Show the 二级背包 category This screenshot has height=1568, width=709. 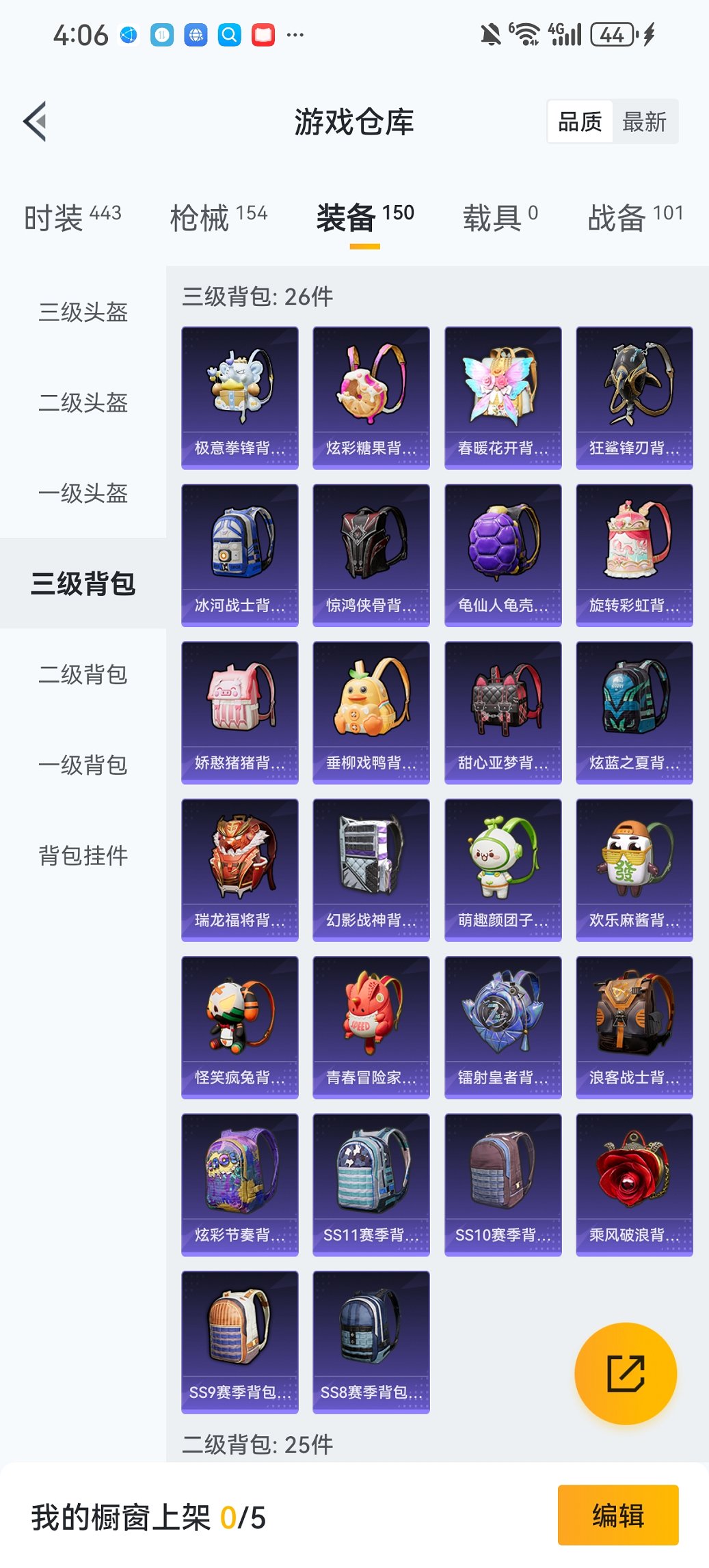(x=83, y=674)
